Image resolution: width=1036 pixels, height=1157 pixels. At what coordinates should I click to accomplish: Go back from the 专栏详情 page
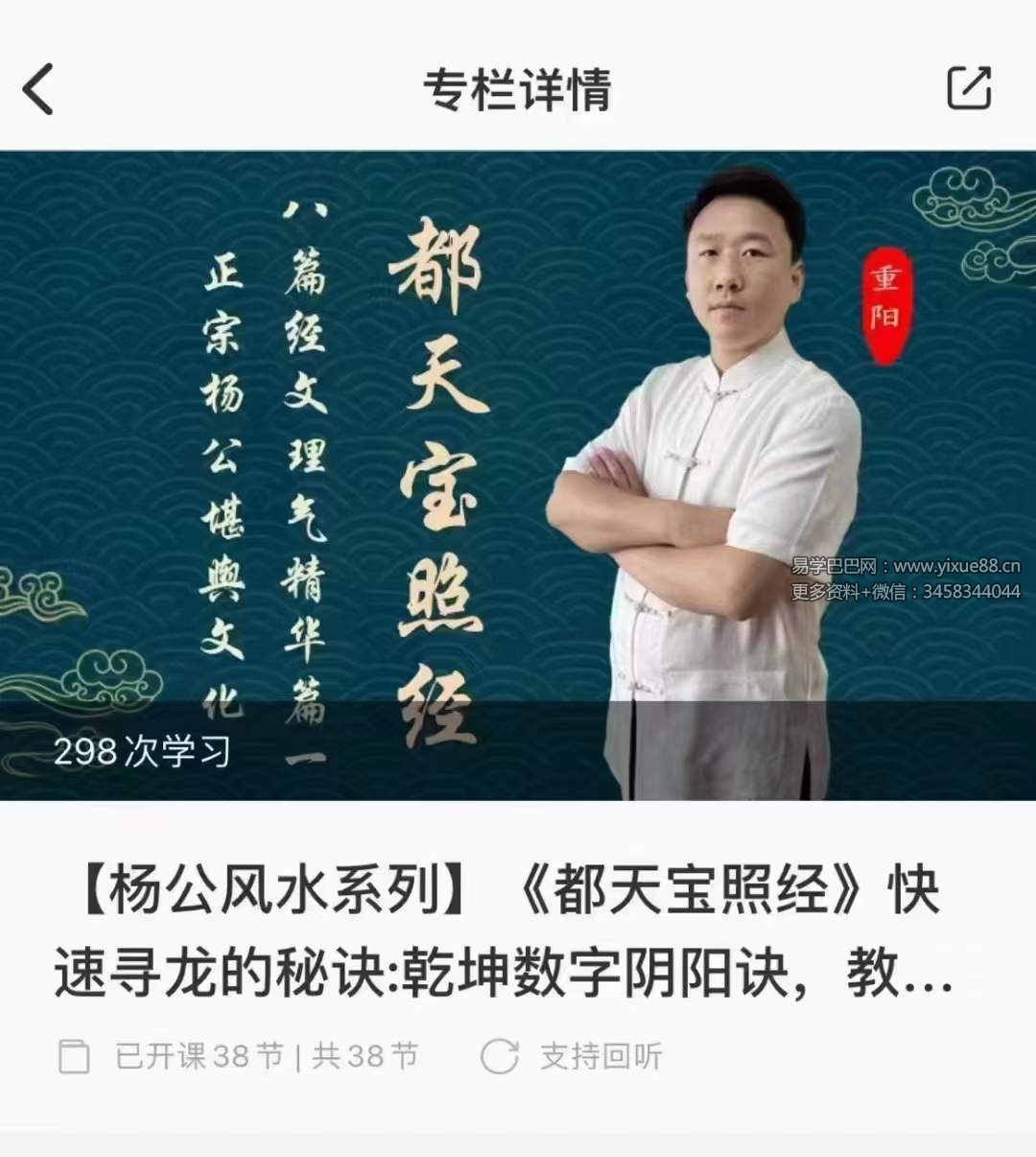(38, 89)
